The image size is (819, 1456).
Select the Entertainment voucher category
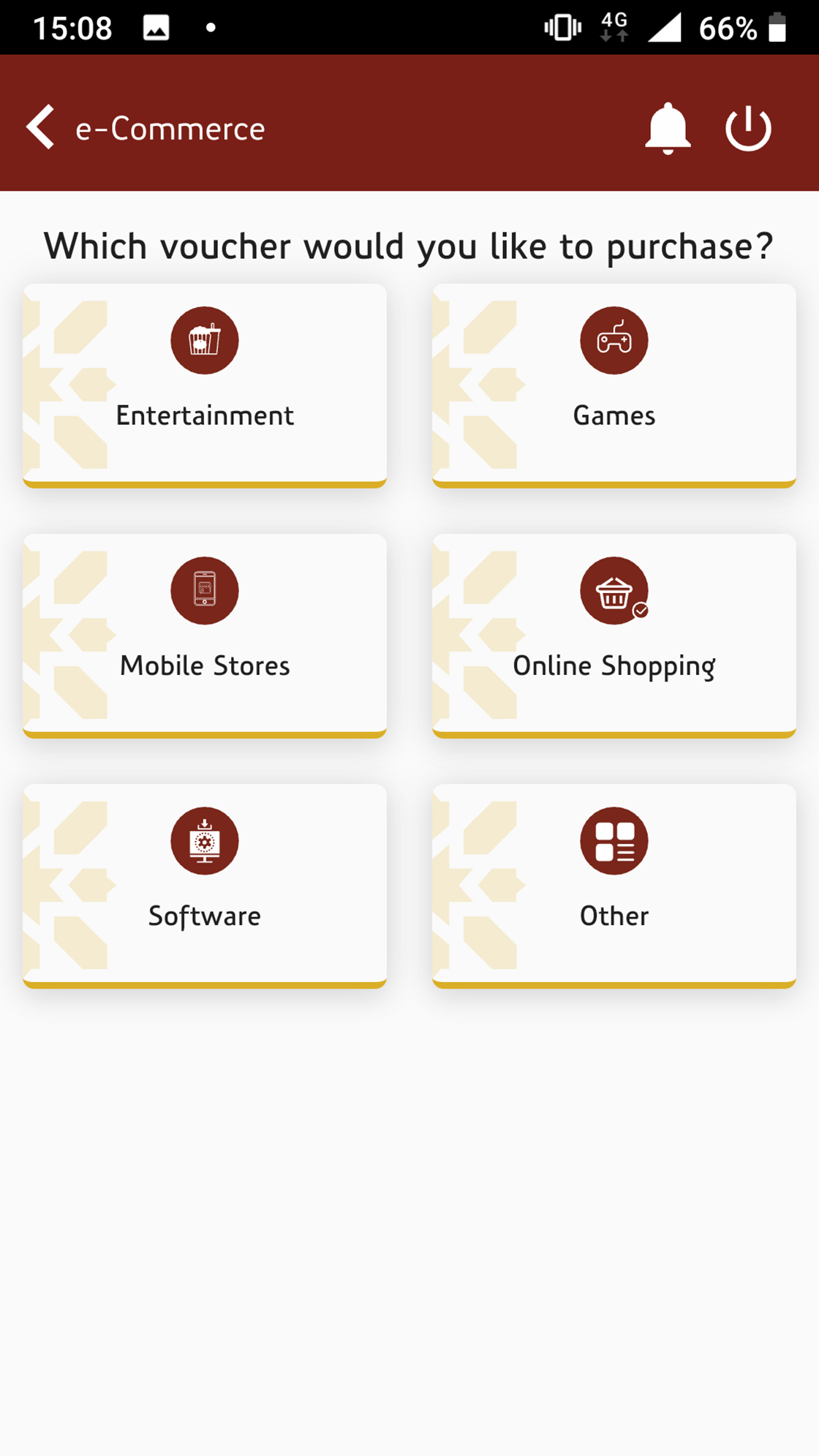tap(205, 385)
